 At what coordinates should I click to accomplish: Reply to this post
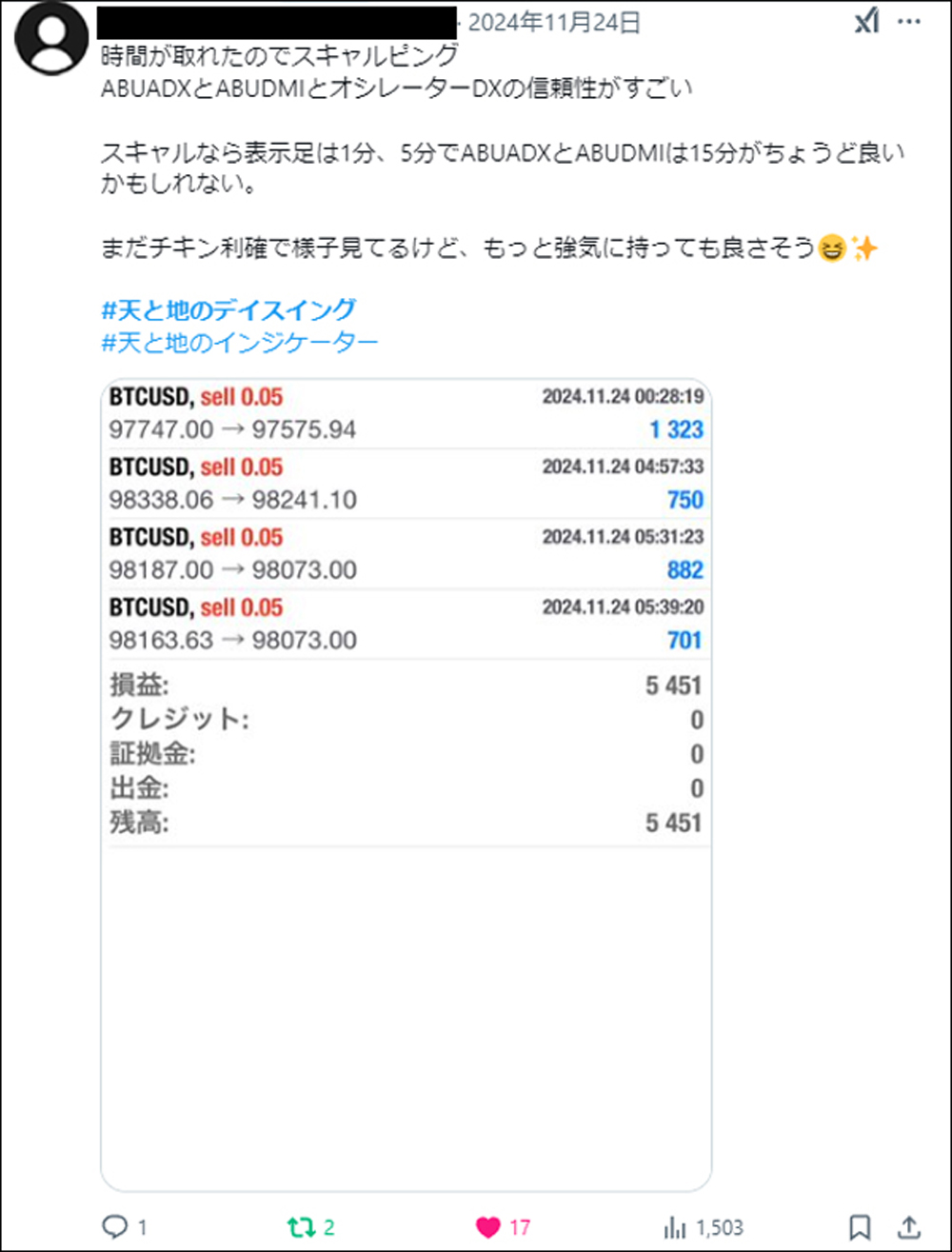(115, 1227)
